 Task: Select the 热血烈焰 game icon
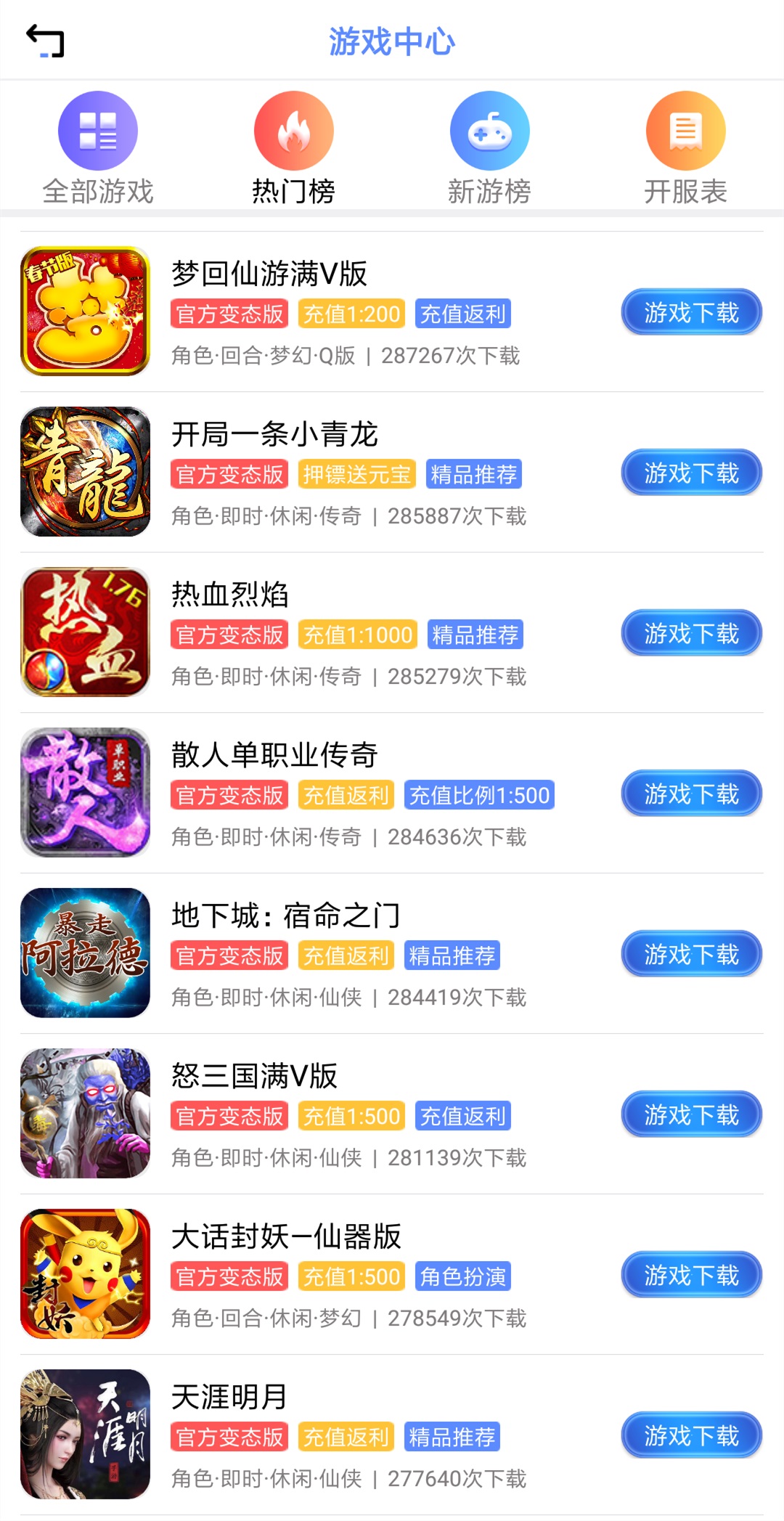(85, 632)
